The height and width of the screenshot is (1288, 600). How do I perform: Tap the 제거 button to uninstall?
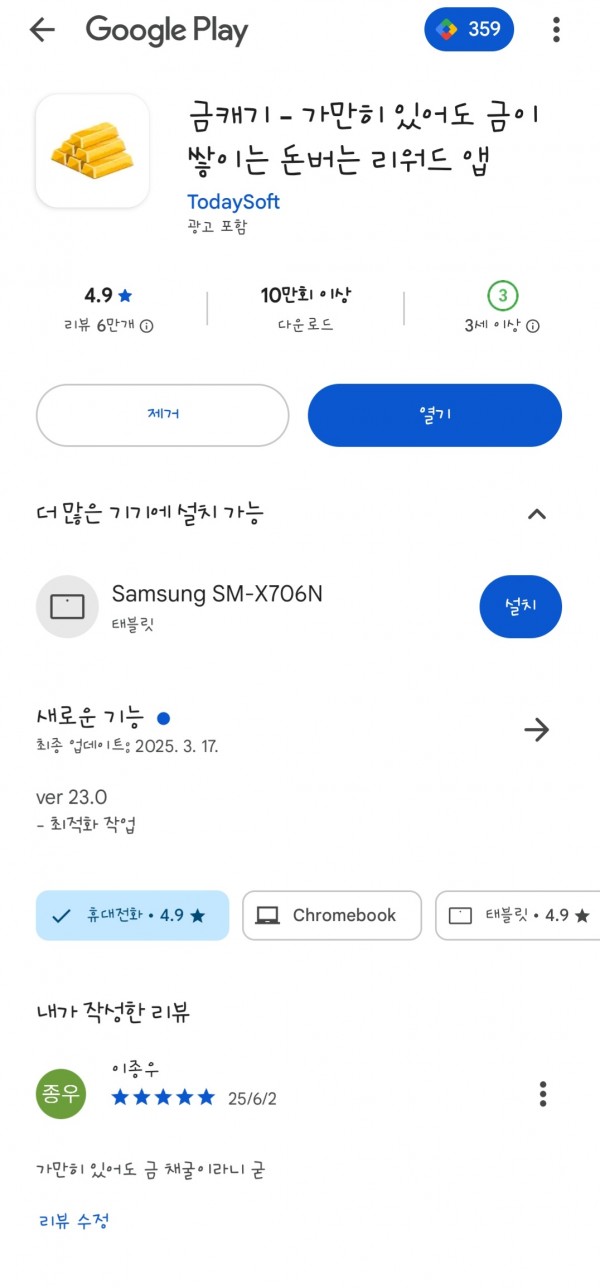coord(163,415)
